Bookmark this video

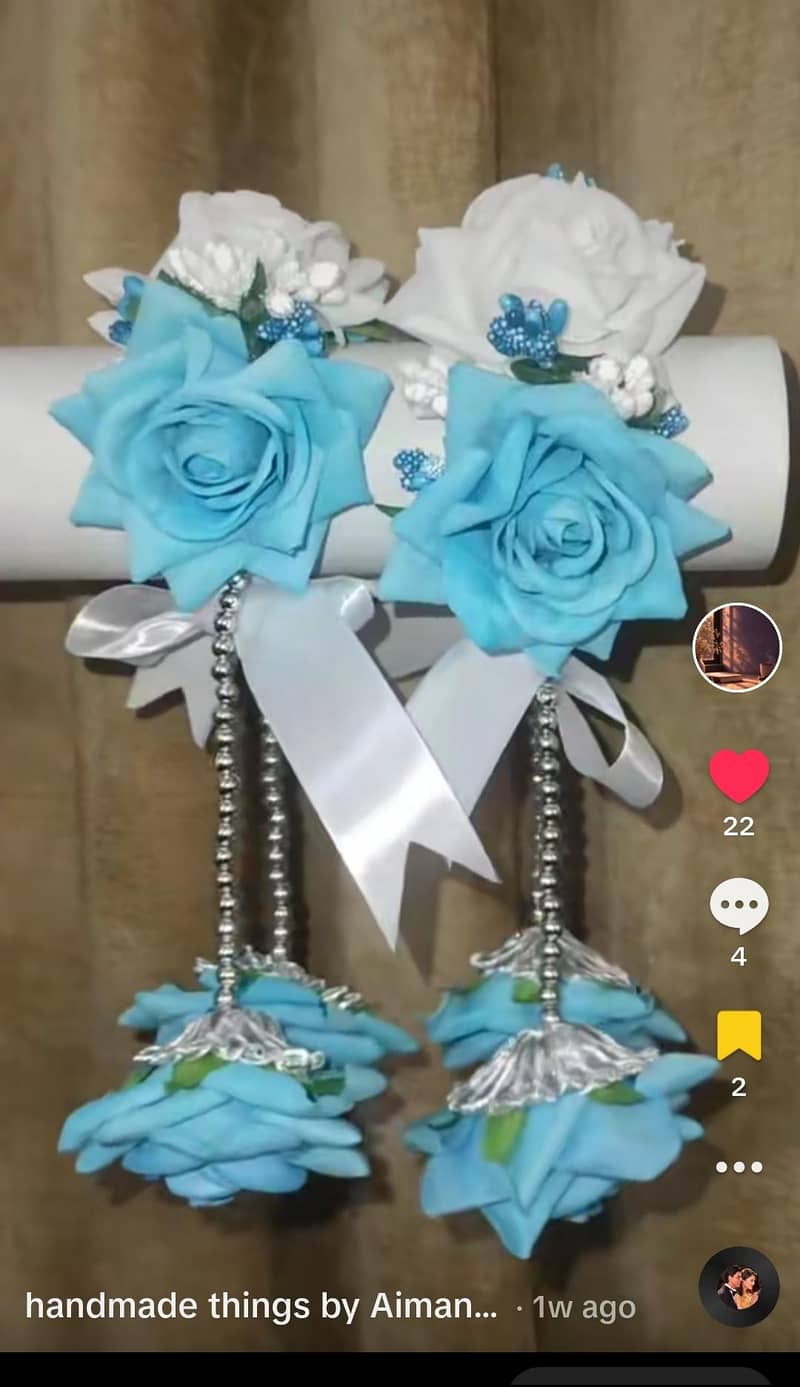[739, 1036]
